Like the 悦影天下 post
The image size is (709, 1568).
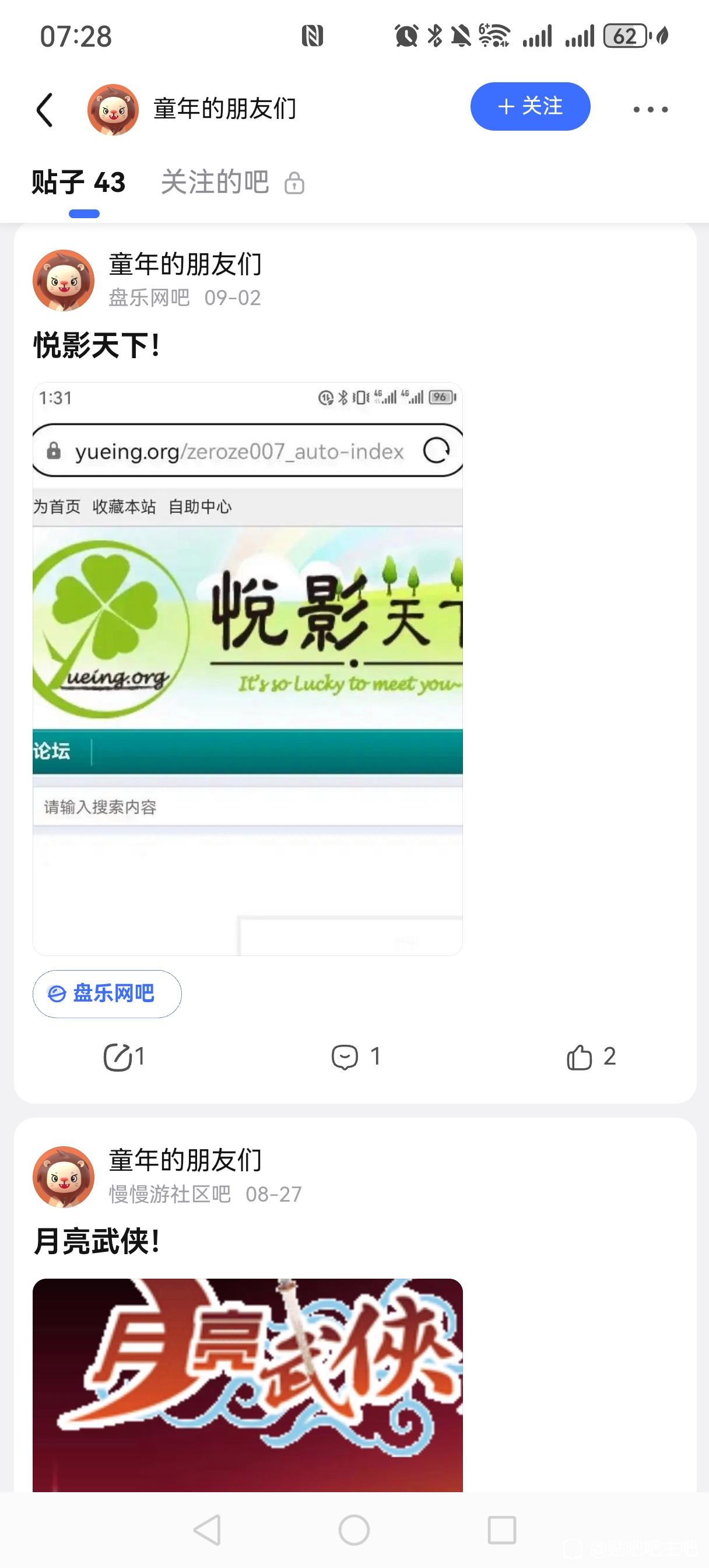pyautogui.click(x=590, y=1056)
